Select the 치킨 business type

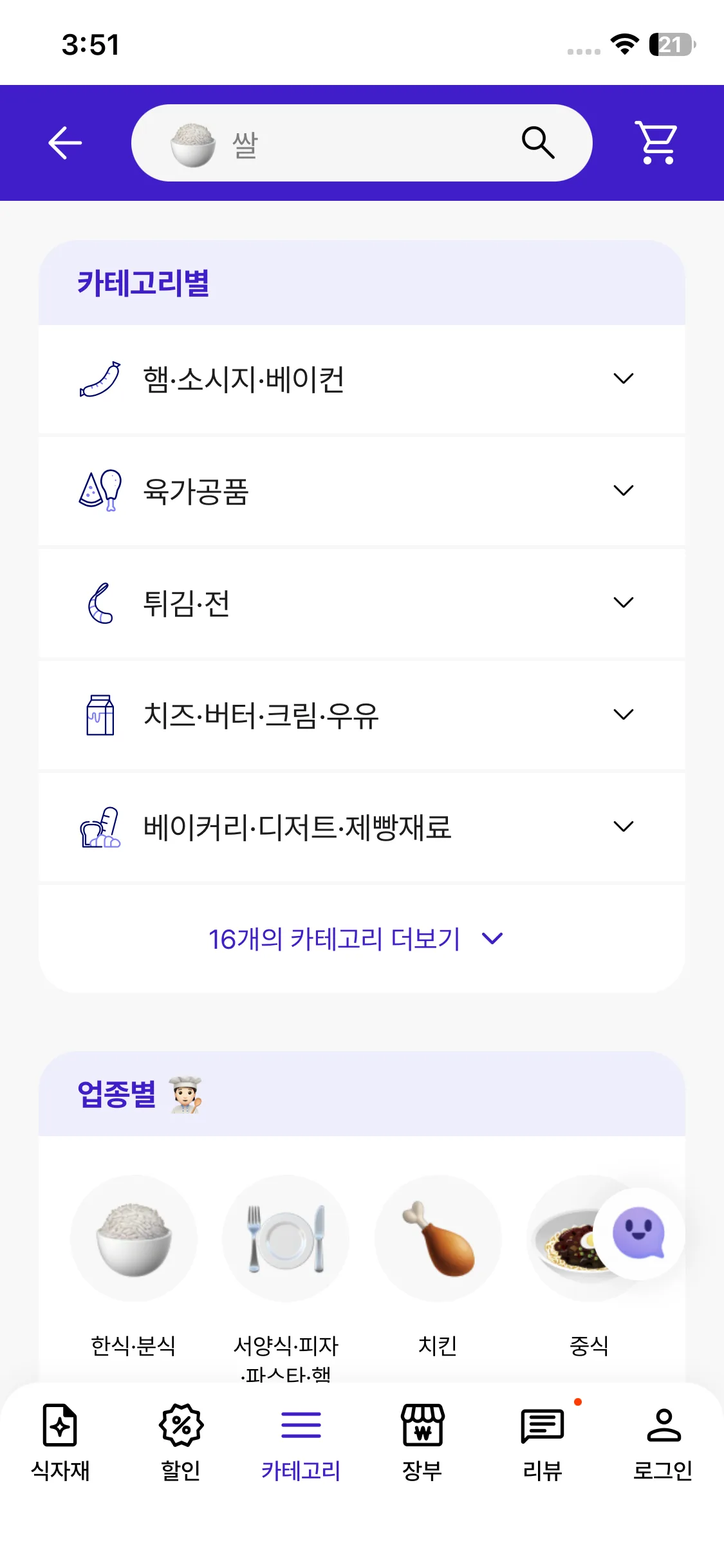click(438, 1239)
